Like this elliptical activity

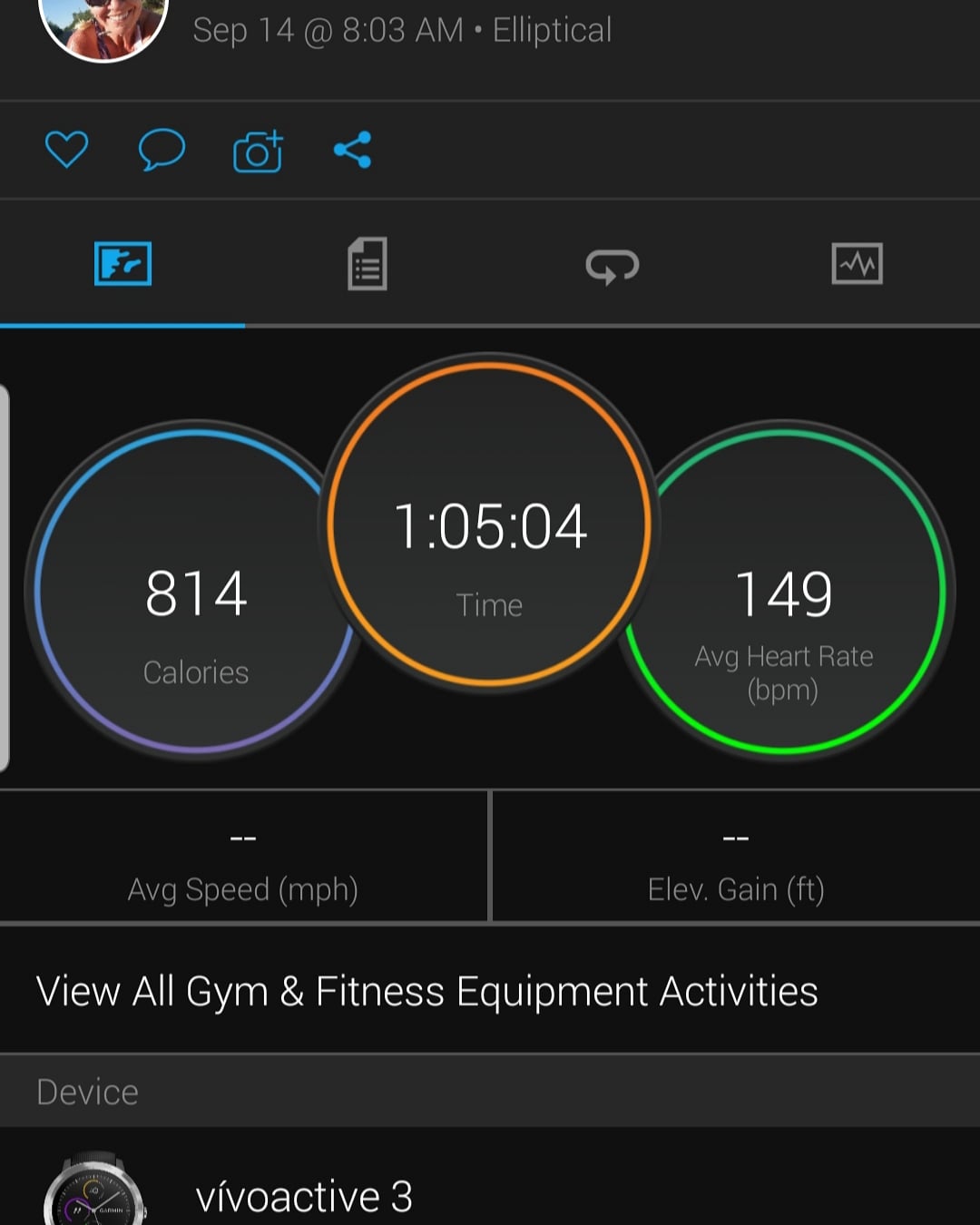66,150
